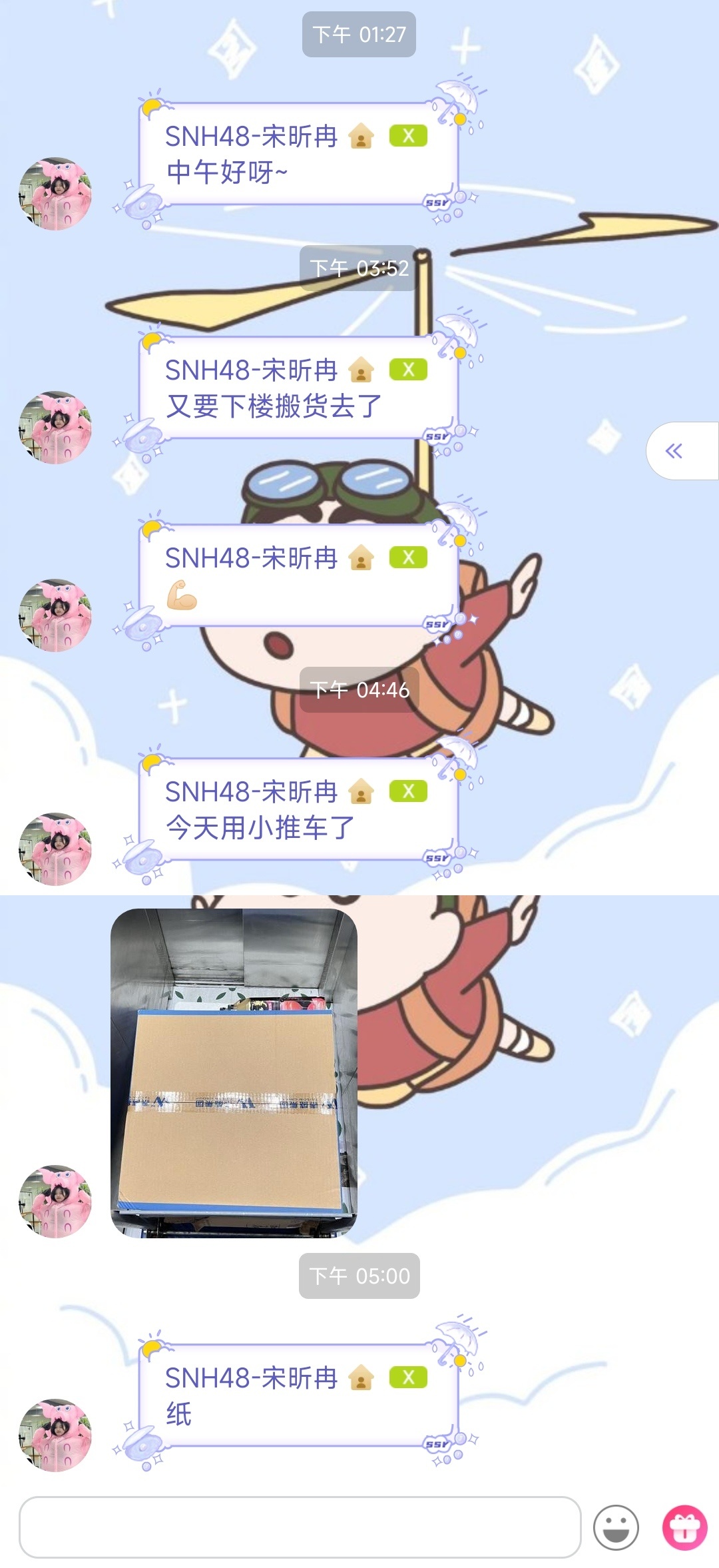Tap the message input field

[x=300, y=1527]
